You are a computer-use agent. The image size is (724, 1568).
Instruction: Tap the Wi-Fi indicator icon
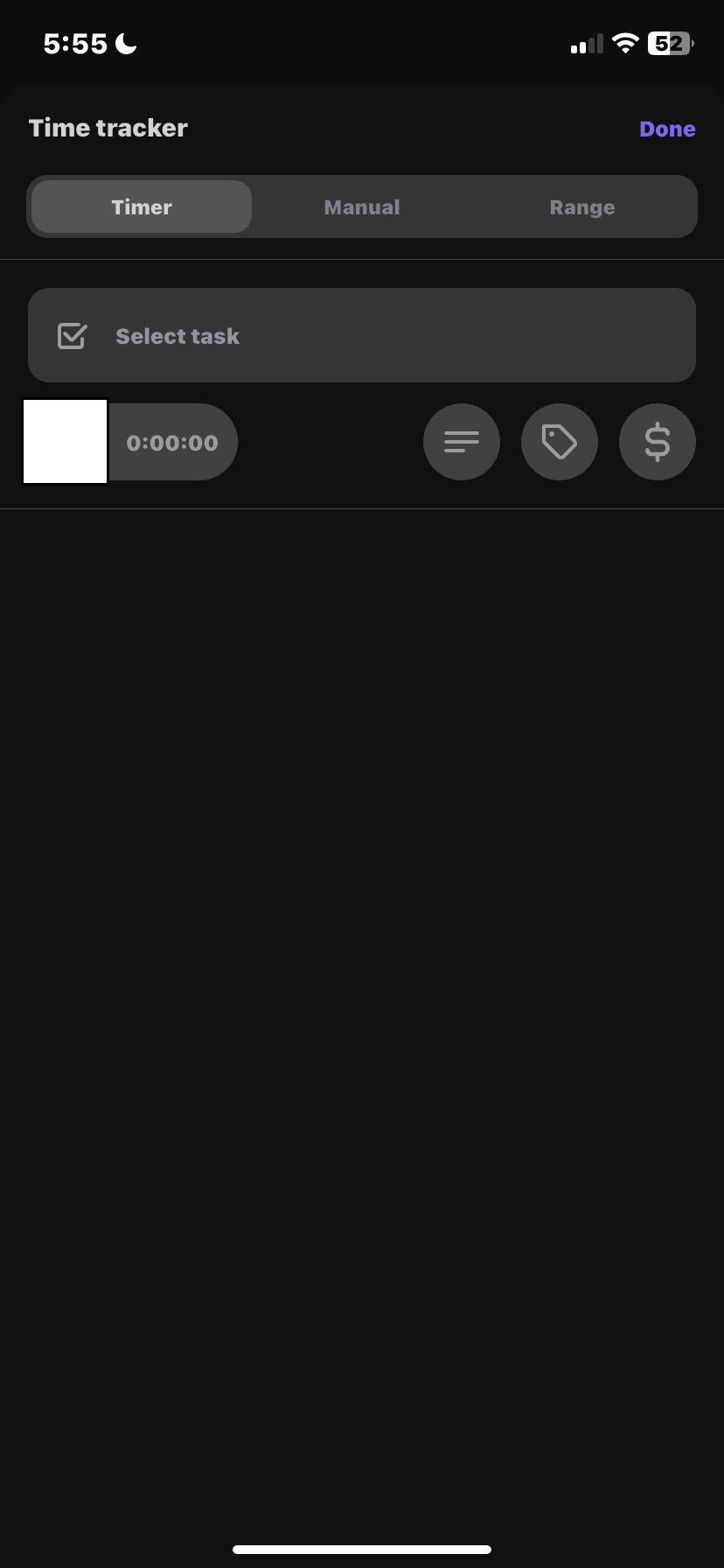(626, 43)
